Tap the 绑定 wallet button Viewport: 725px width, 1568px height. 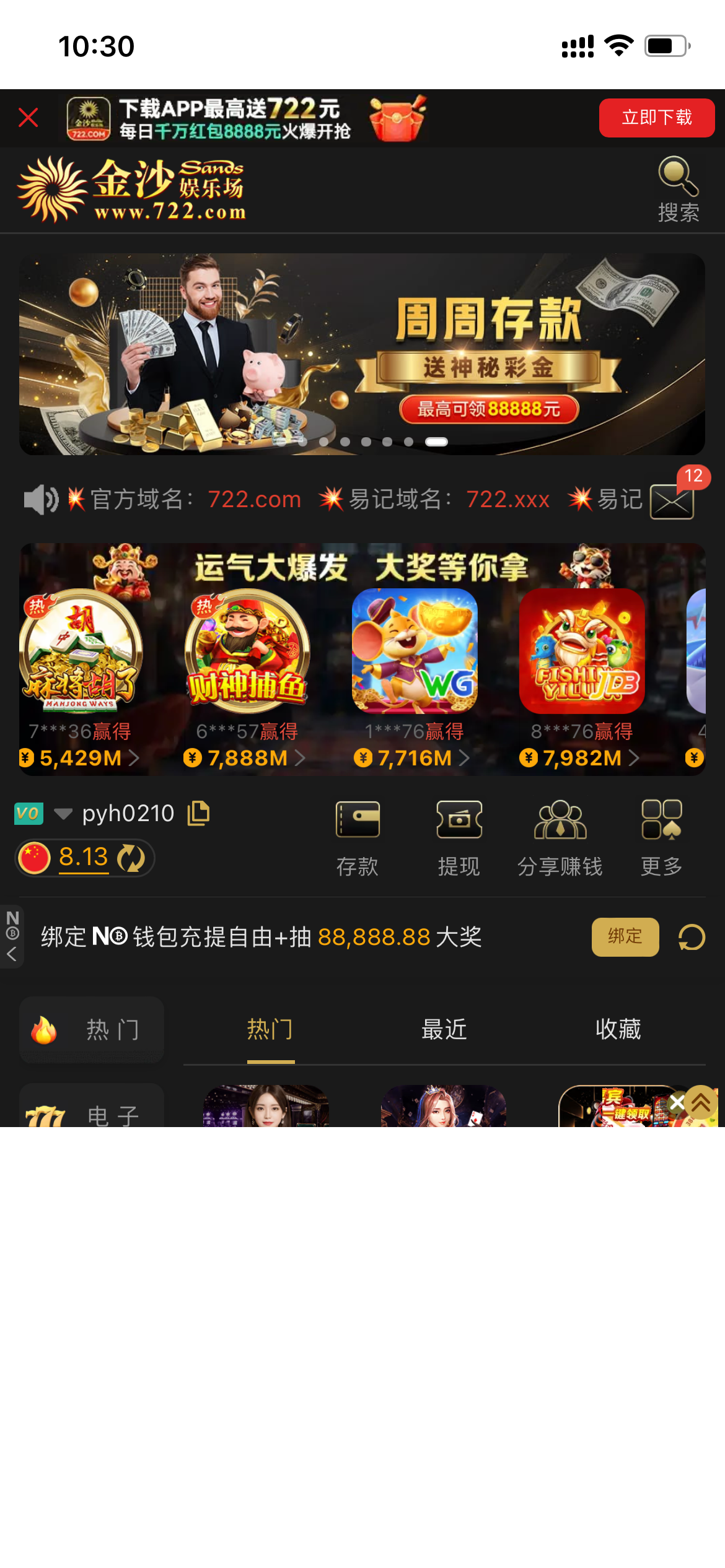[x=625, y=936]
